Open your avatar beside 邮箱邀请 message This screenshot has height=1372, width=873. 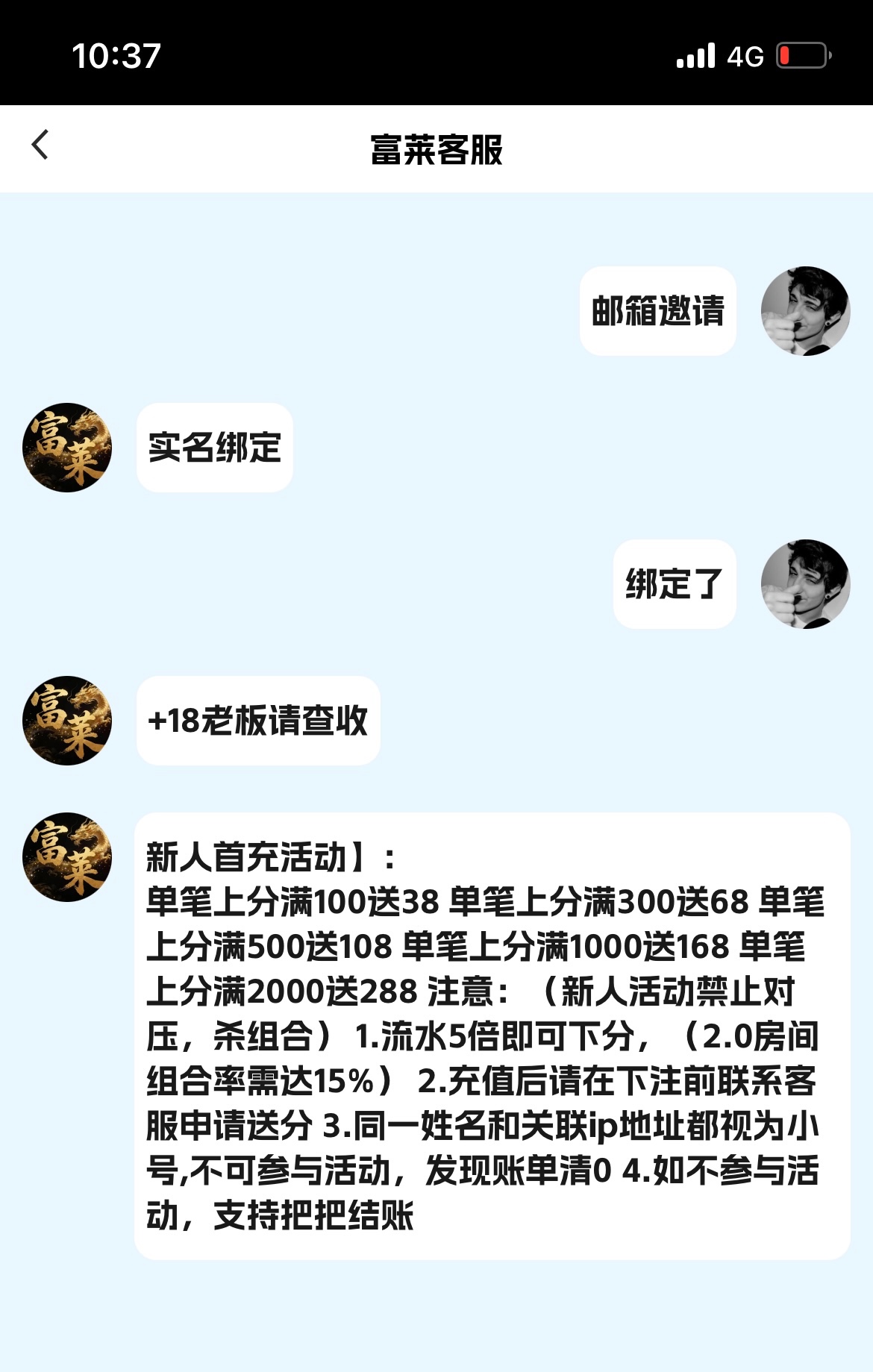[805, 311]
